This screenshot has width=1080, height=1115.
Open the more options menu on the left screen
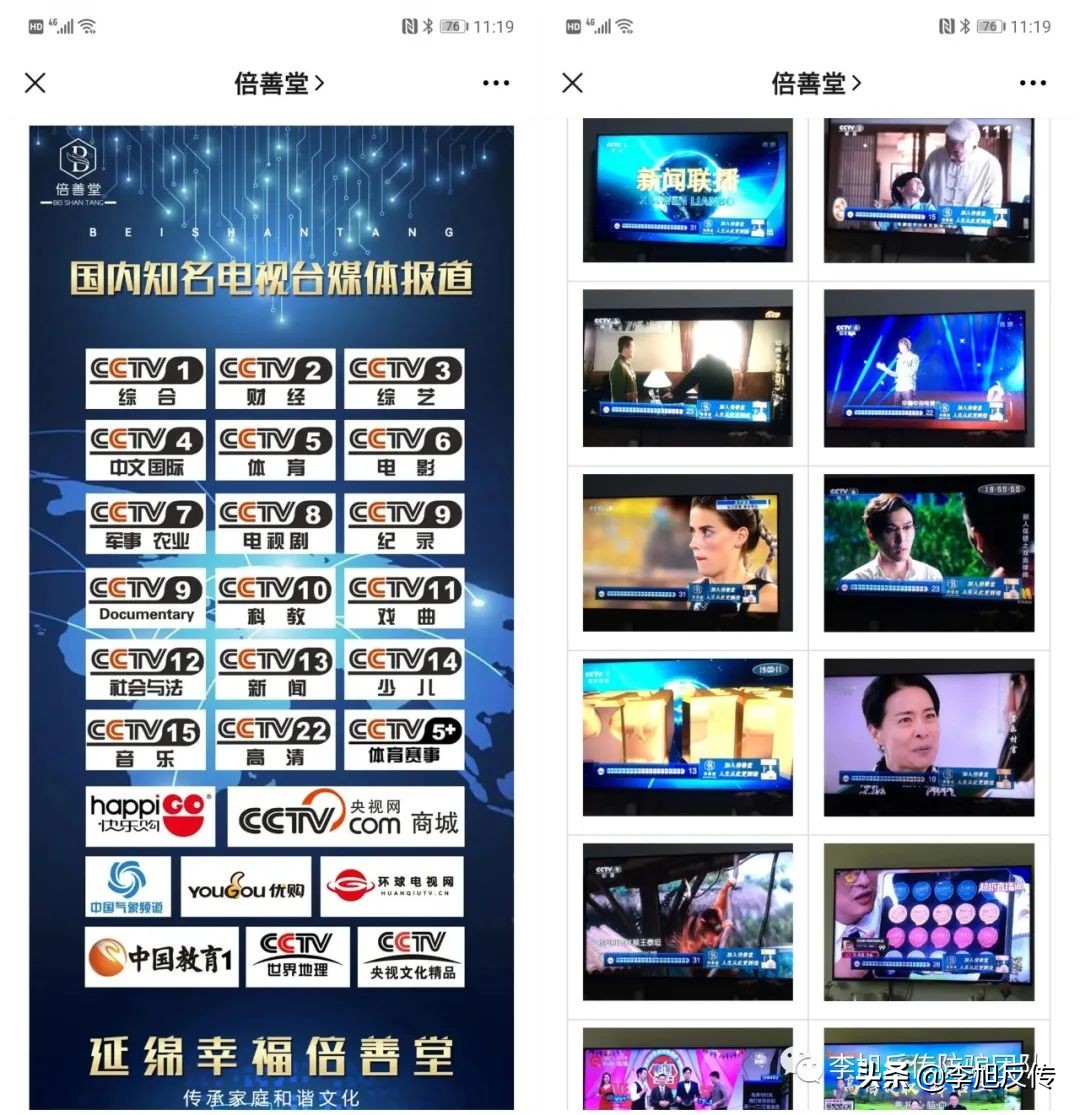[x=497, y=83]
